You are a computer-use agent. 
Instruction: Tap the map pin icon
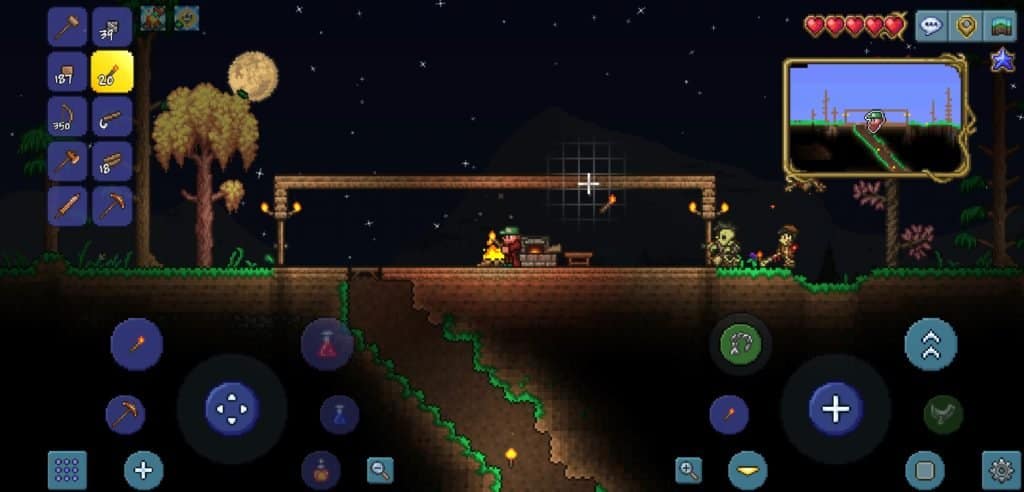966,26
